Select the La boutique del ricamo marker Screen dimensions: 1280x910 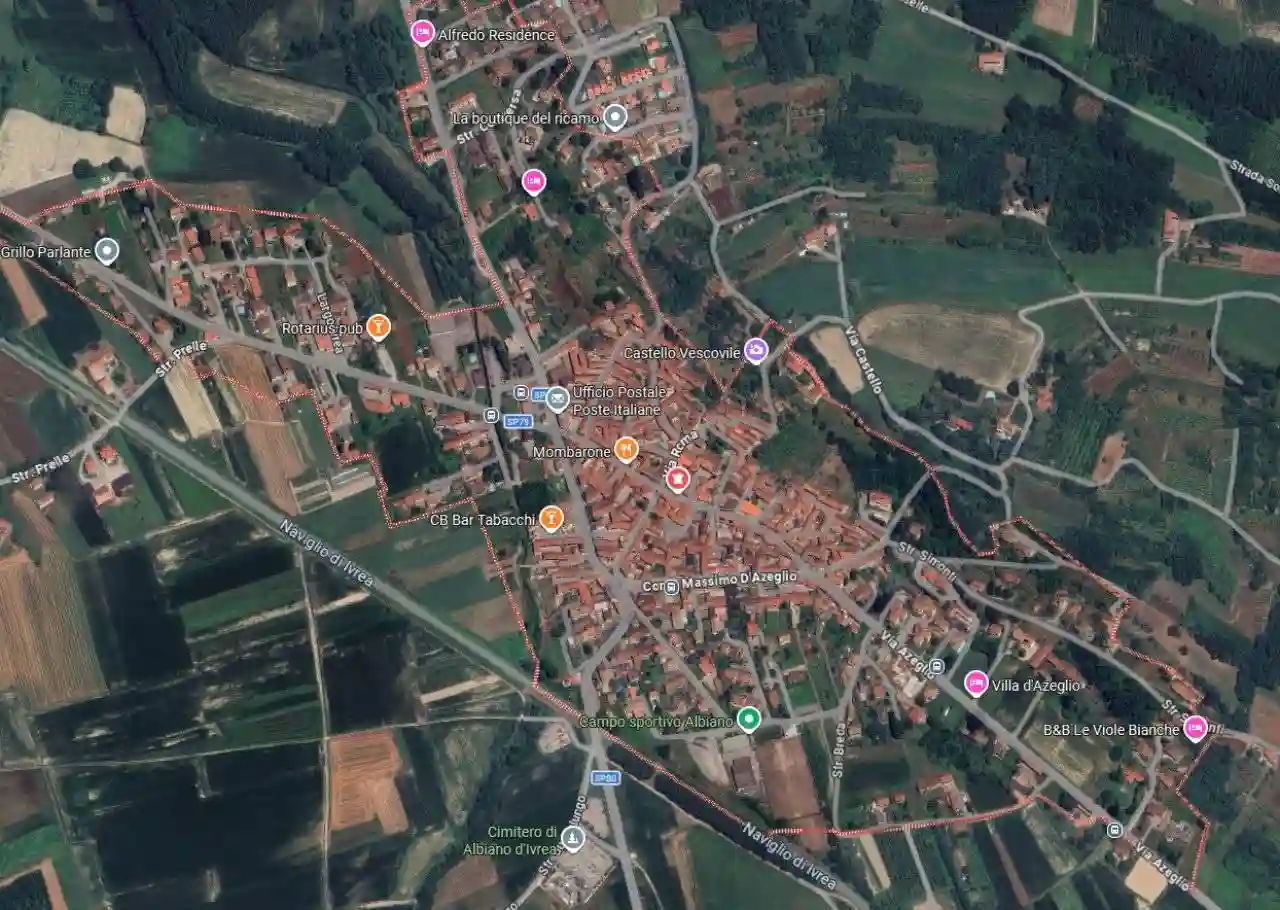(616, 118)
